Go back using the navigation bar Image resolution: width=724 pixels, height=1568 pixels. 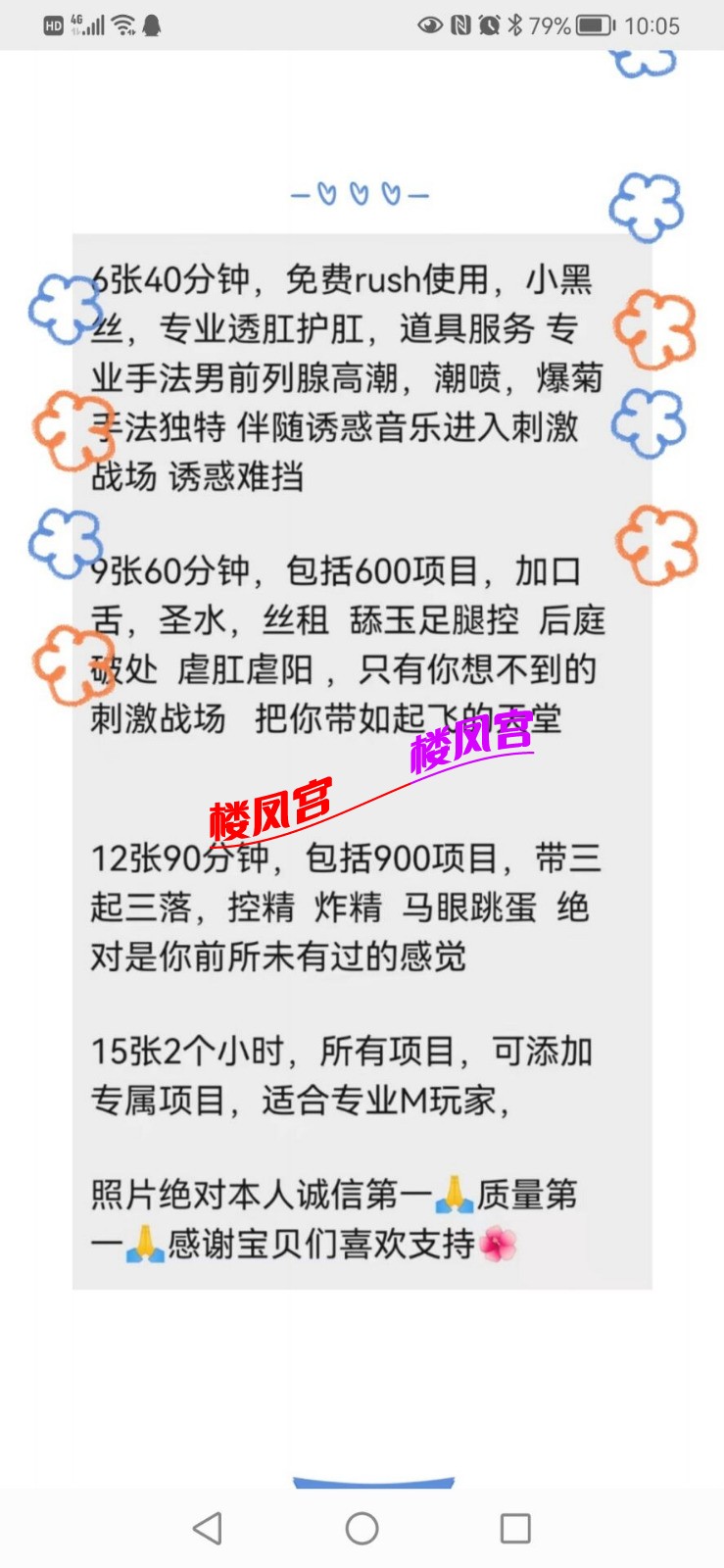208,1528
